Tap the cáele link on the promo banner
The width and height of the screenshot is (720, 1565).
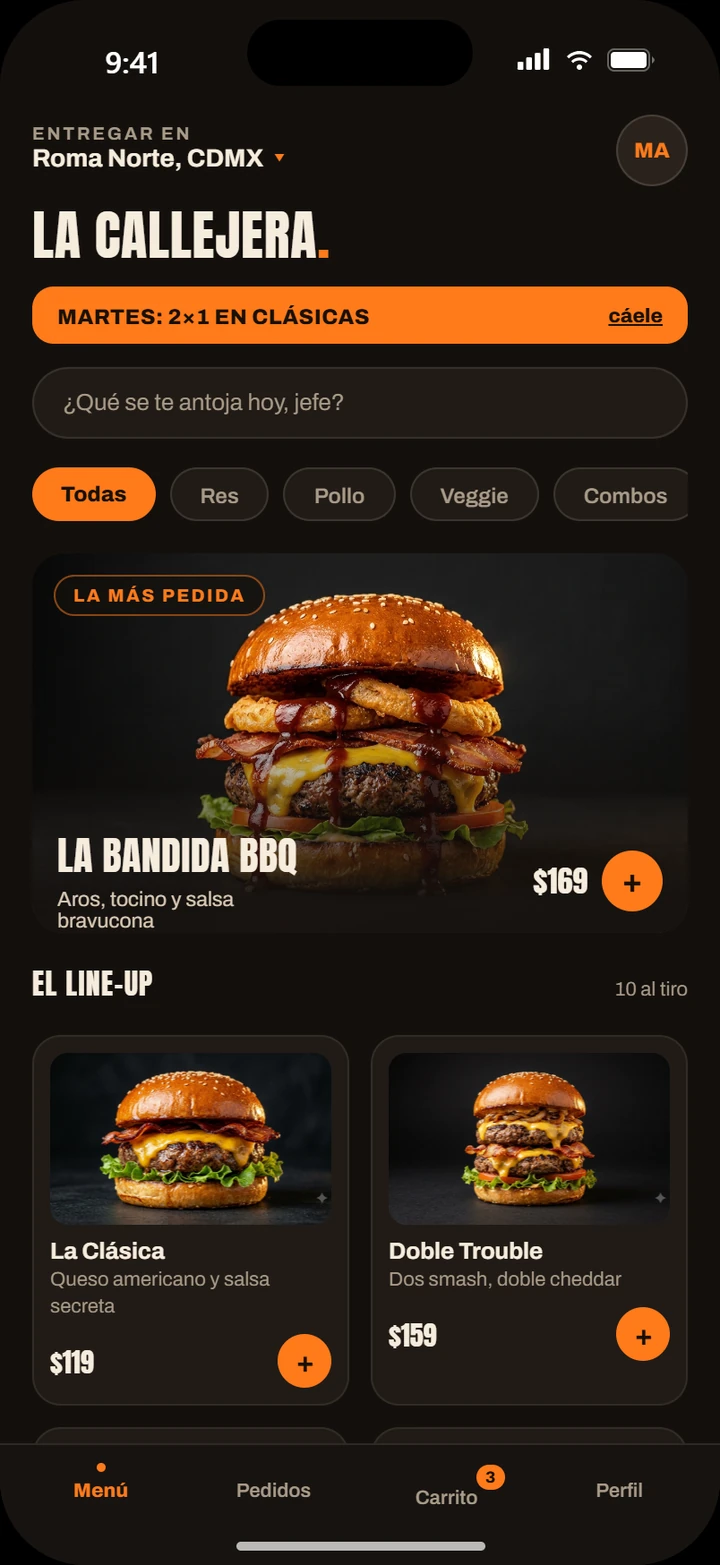click(x=635, y=316)
